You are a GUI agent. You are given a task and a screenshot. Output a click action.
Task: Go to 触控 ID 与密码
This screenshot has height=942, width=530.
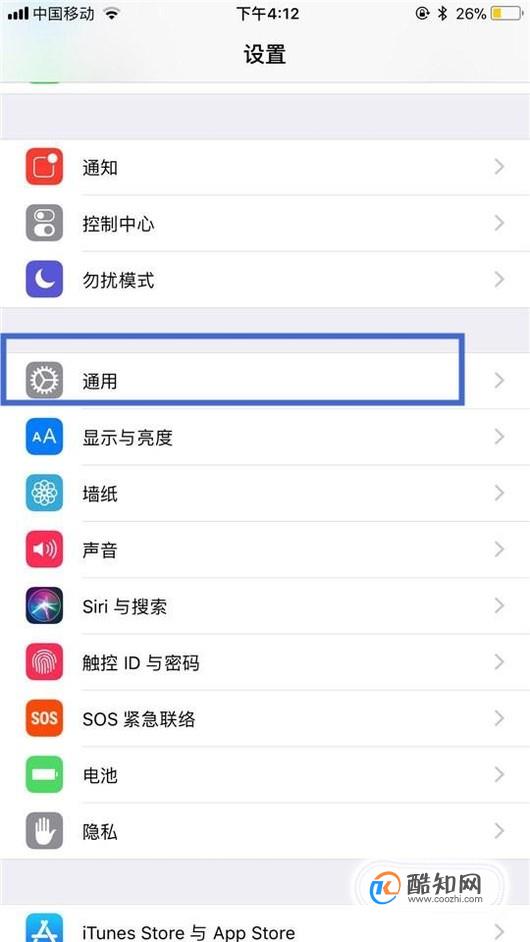click(265, 662)
